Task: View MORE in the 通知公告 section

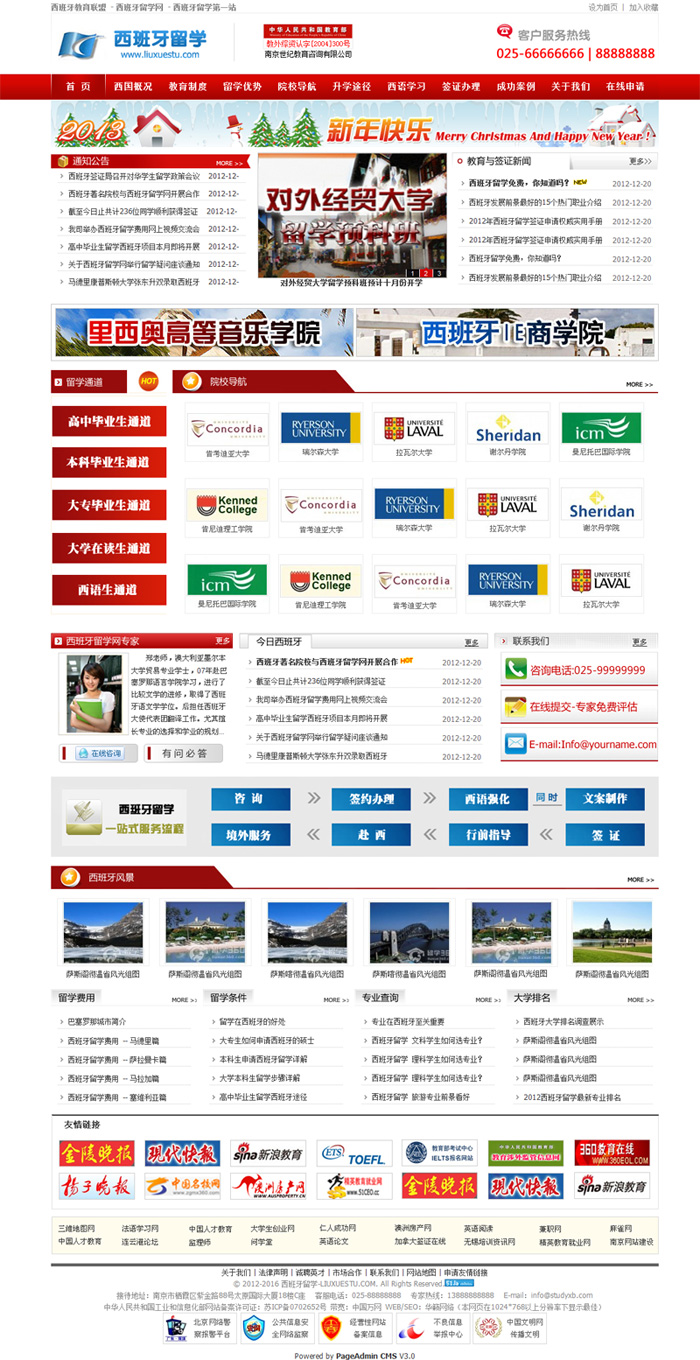Action: 229,162
